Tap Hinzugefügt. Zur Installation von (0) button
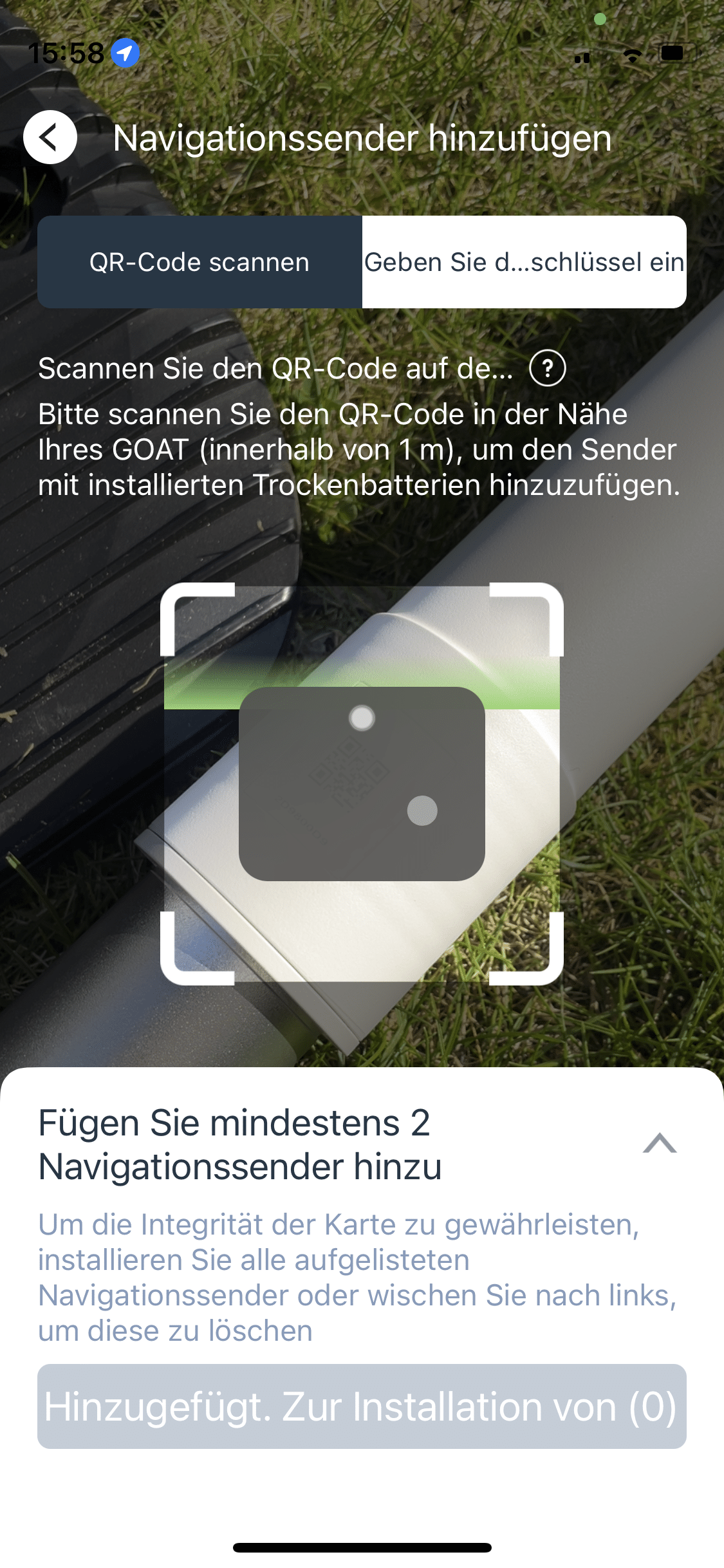This screenshot has width=724, height=1568. 362,1406
